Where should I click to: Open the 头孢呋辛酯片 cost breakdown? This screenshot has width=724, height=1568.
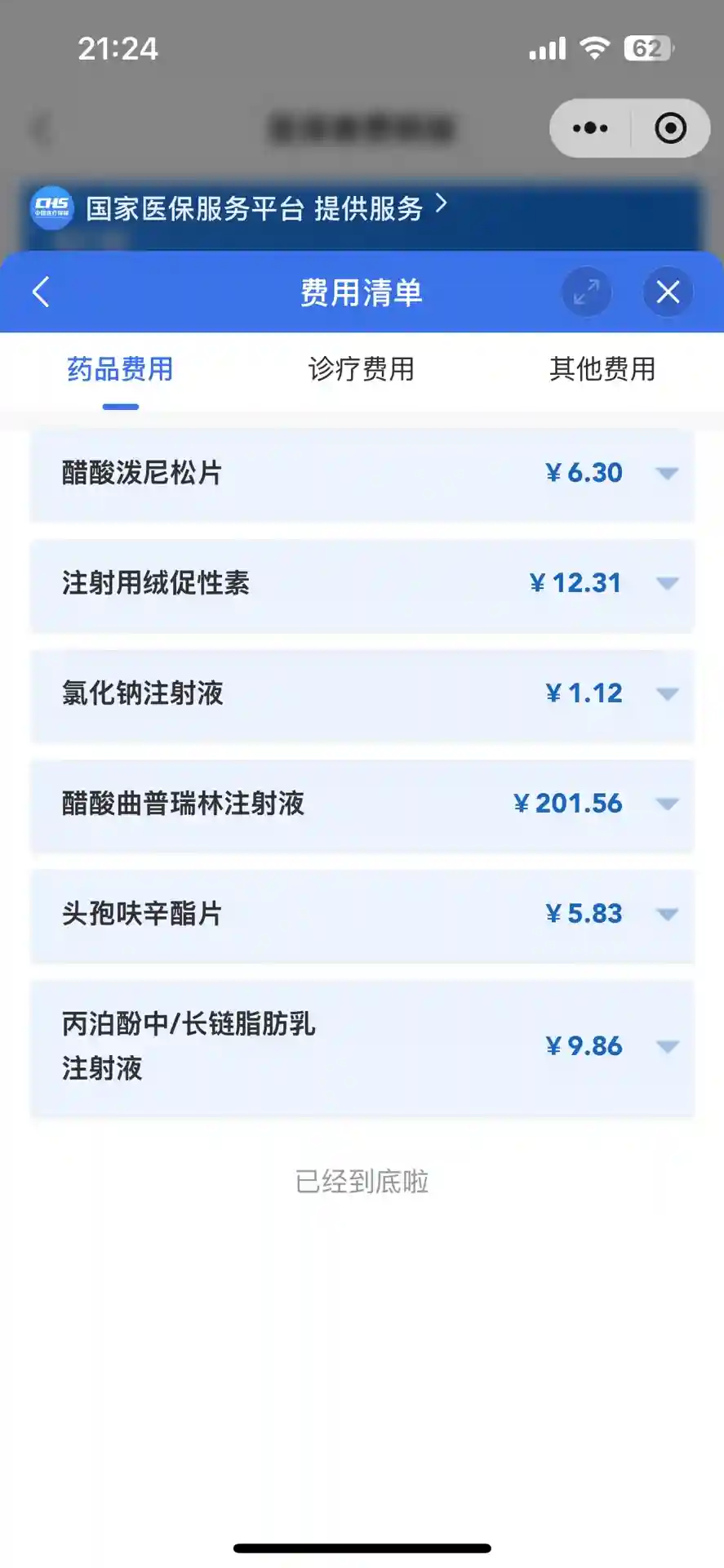coord(667,914)
